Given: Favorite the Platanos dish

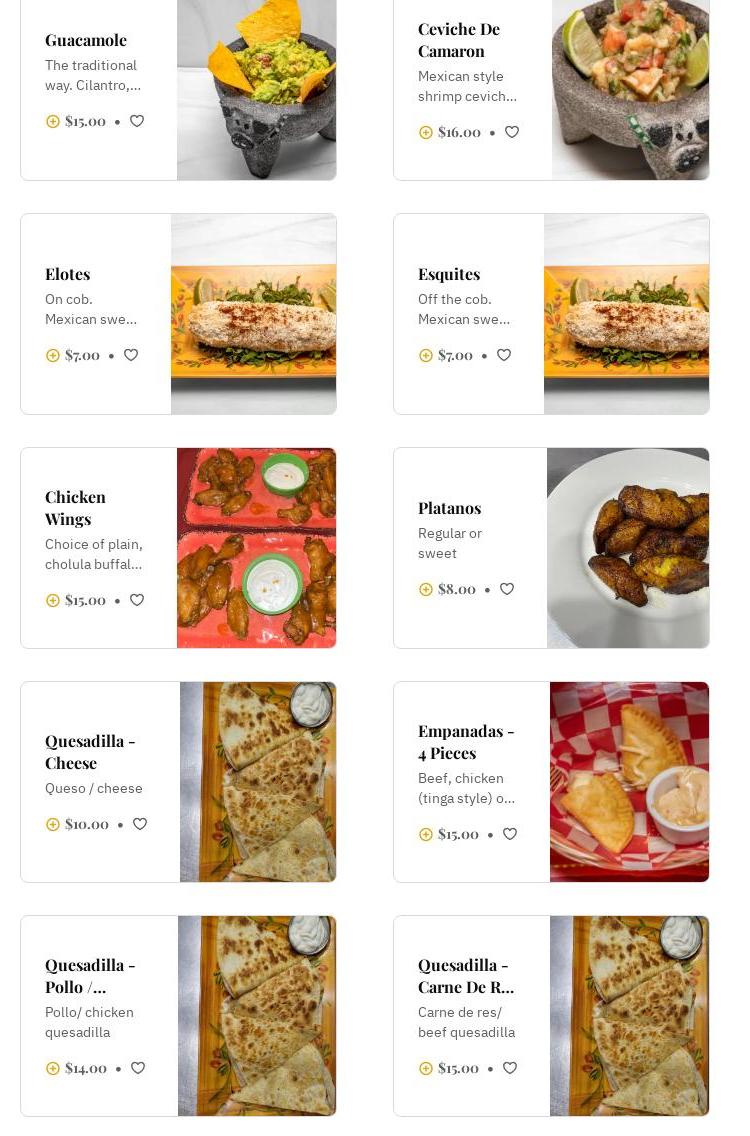Looking at the screenshot, I should pyautogui.click(x=507, y=589).
